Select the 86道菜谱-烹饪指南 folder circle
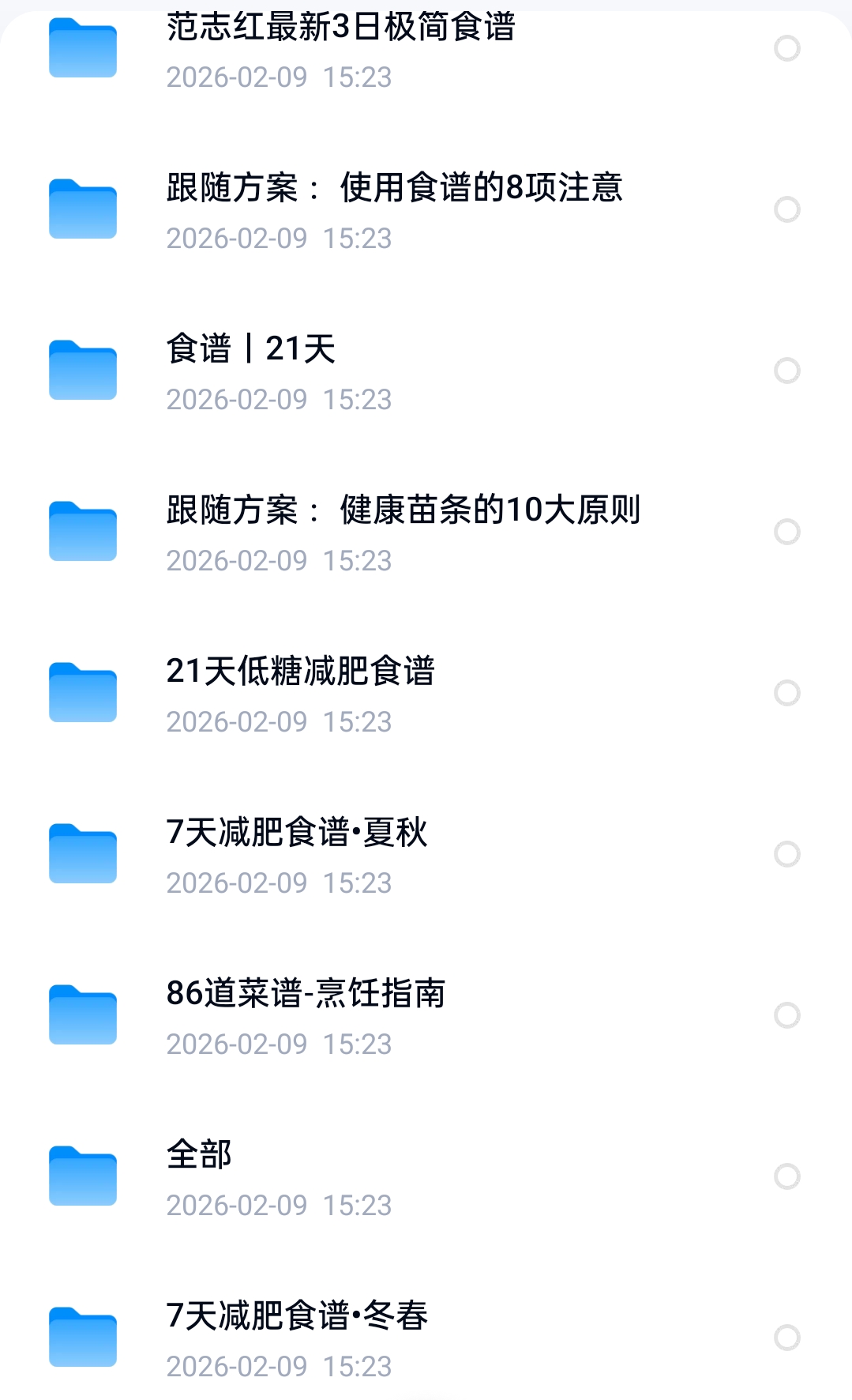Viewport: 852px width, 1400px height. [x=786, y=1015]
